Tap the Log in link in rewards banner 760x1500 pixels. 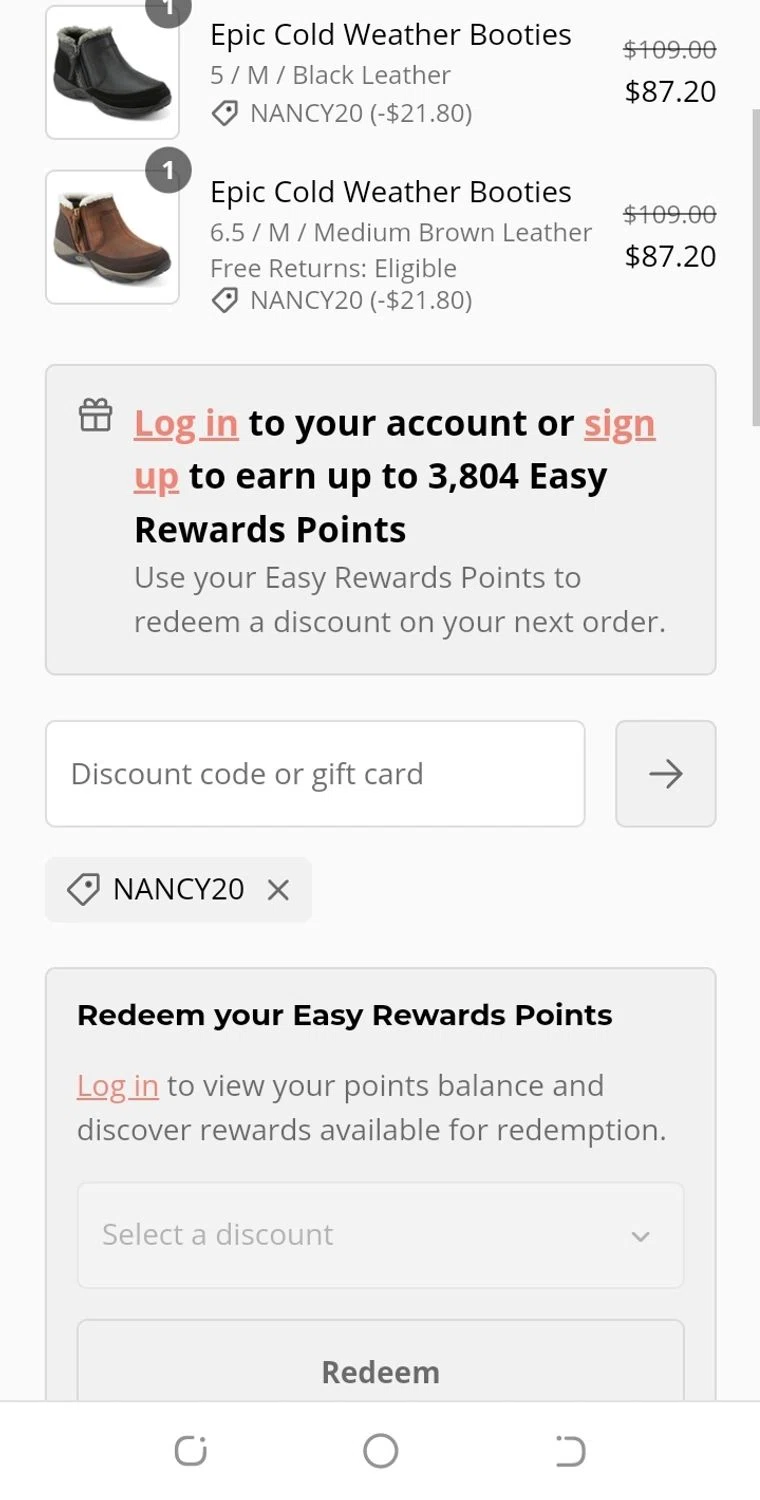[x=186, y=423]
